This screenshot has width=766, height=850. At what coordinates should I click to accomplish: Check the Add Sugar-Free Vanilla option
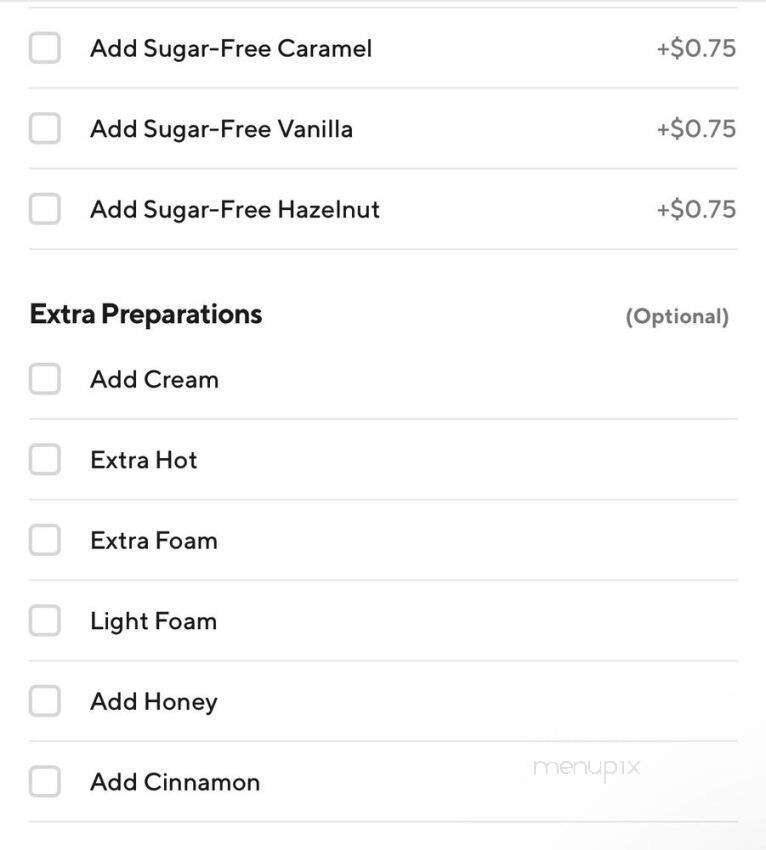coord(44,128)
